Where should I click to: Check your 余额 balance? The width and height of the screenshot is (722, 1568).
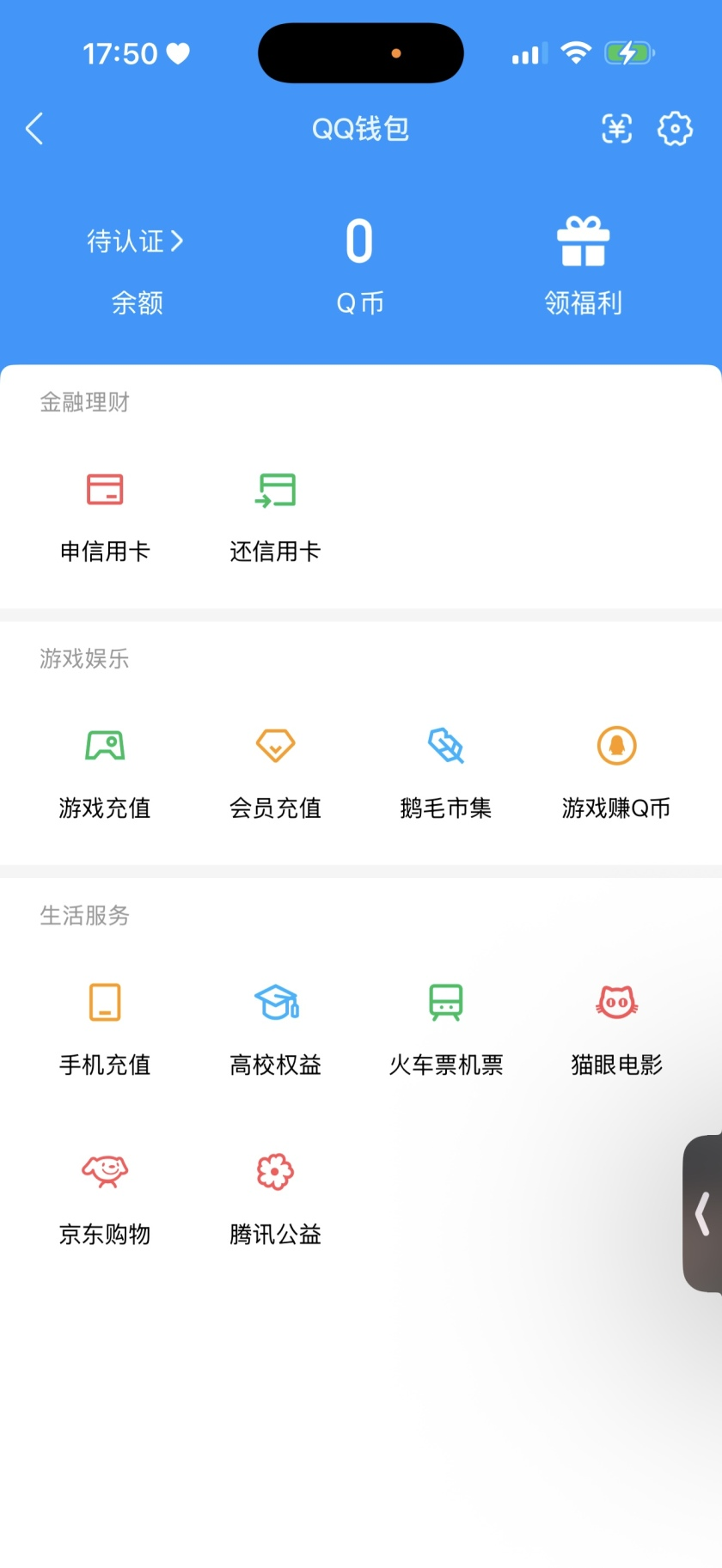(138, 302)
